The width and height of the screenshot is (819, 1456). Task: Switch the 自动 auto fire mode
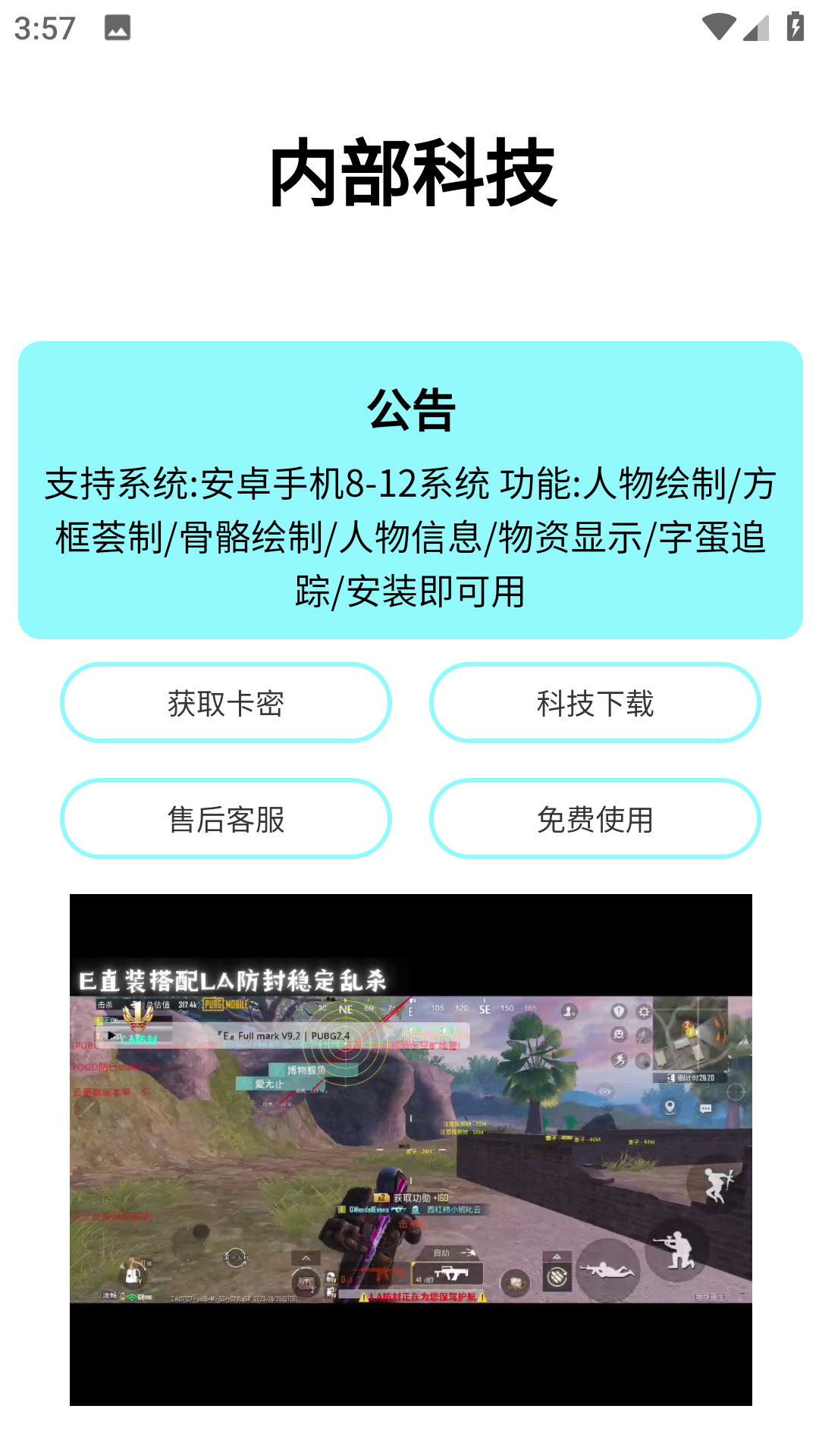[442, 1253]
